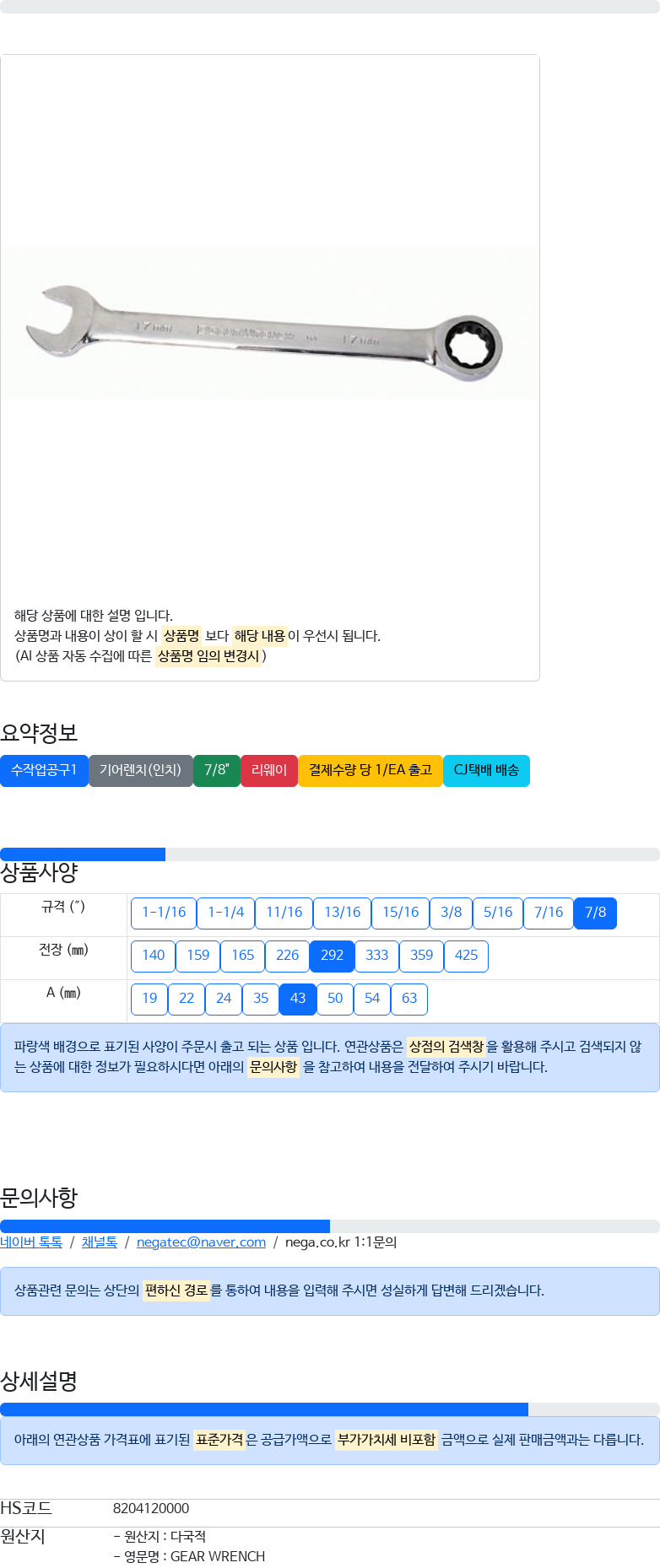Choose the 1-1/4 size option
Viewport: 660px width, 1568px height.
225,913
